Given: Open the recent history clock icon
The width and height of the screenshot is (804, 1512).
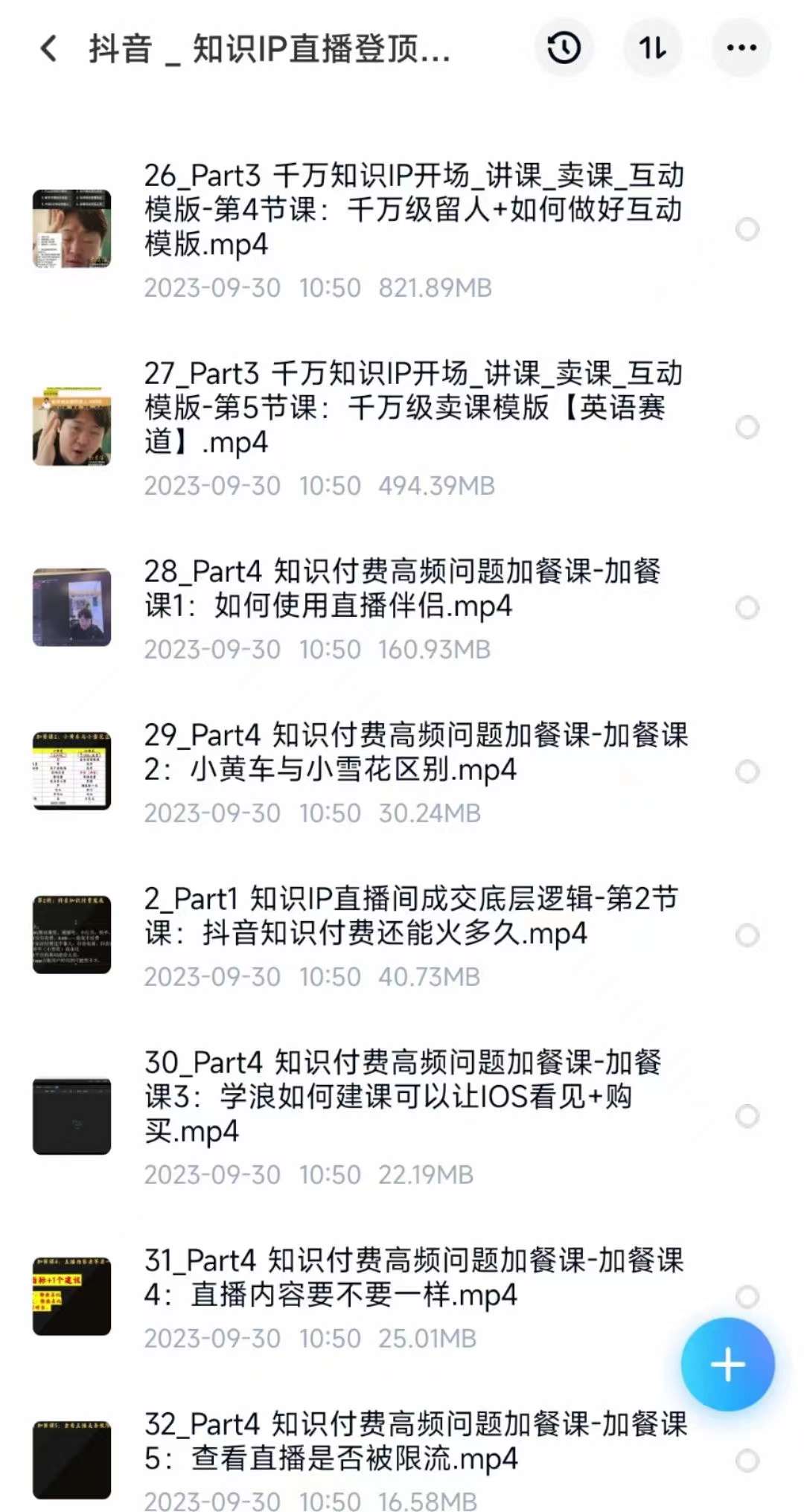Looking at the screenshot, I should tap(564, 48).
